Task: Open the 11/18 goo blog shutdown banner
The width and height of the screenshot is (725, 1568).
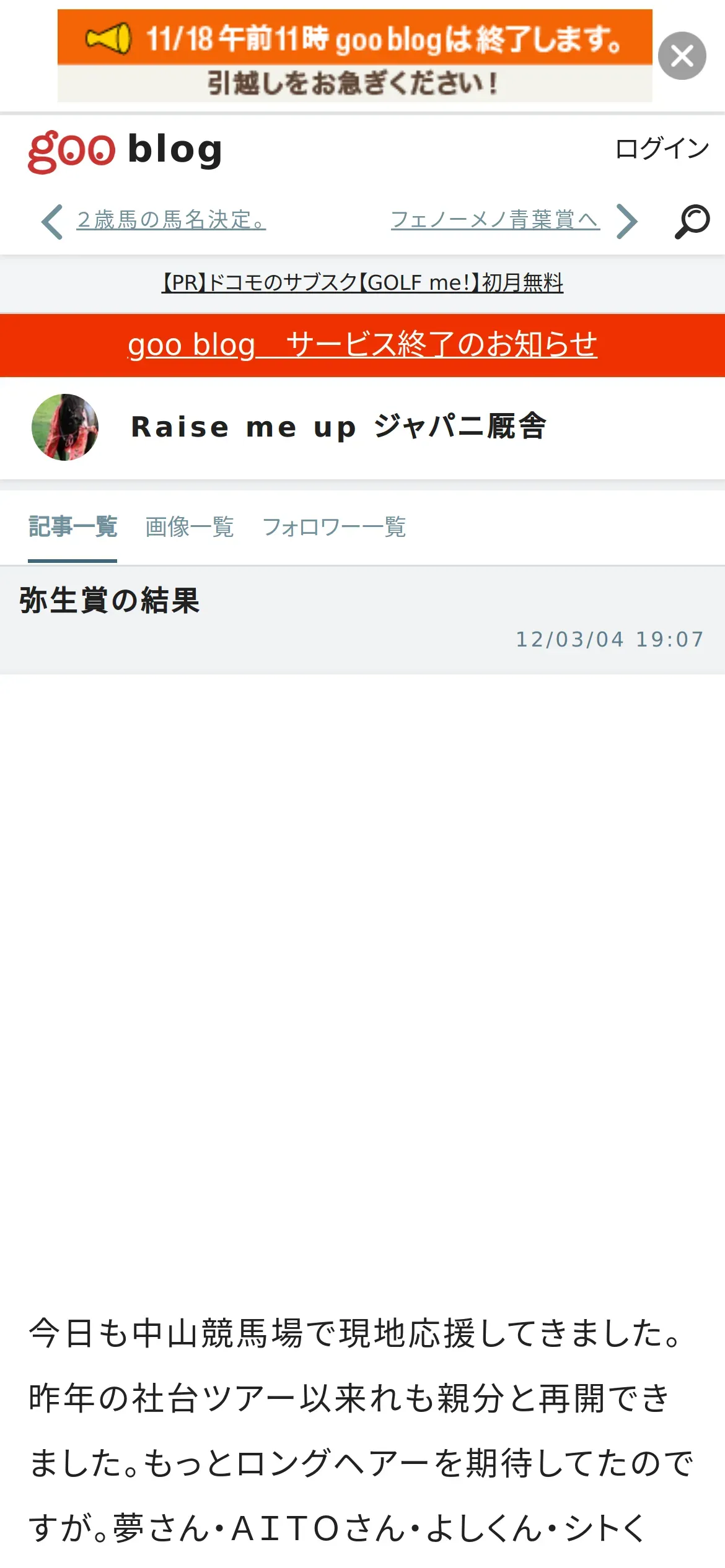Action: coord(354,56)
